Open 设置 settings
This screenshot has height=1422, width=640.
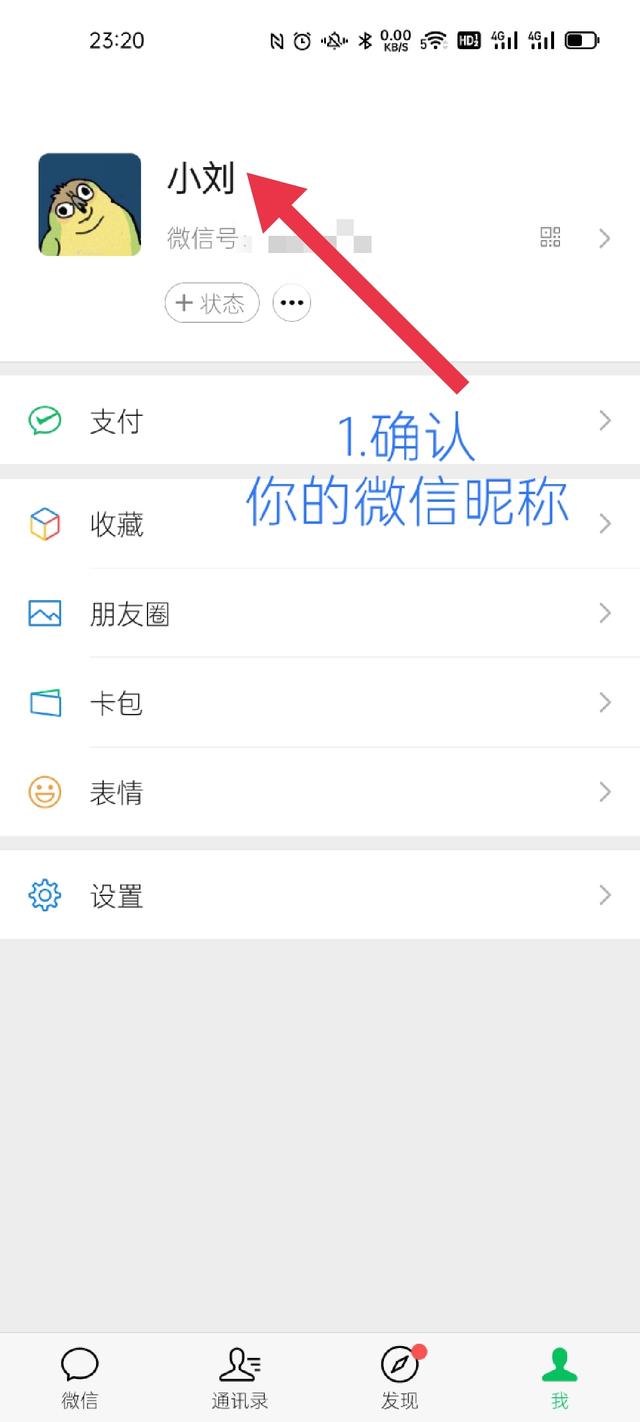[320, 895]
